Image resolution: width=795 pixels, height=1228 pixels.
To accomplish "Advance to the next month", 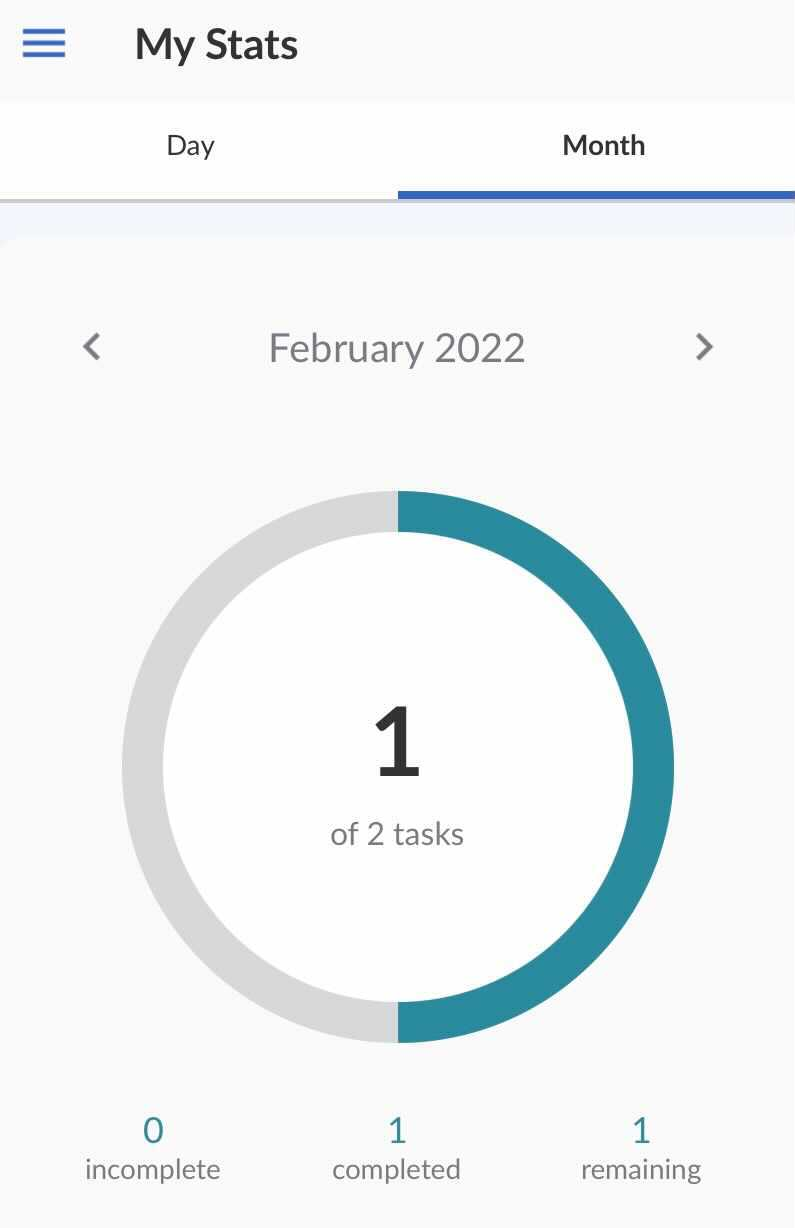I will pyautogui.click(x=704, y=347).
